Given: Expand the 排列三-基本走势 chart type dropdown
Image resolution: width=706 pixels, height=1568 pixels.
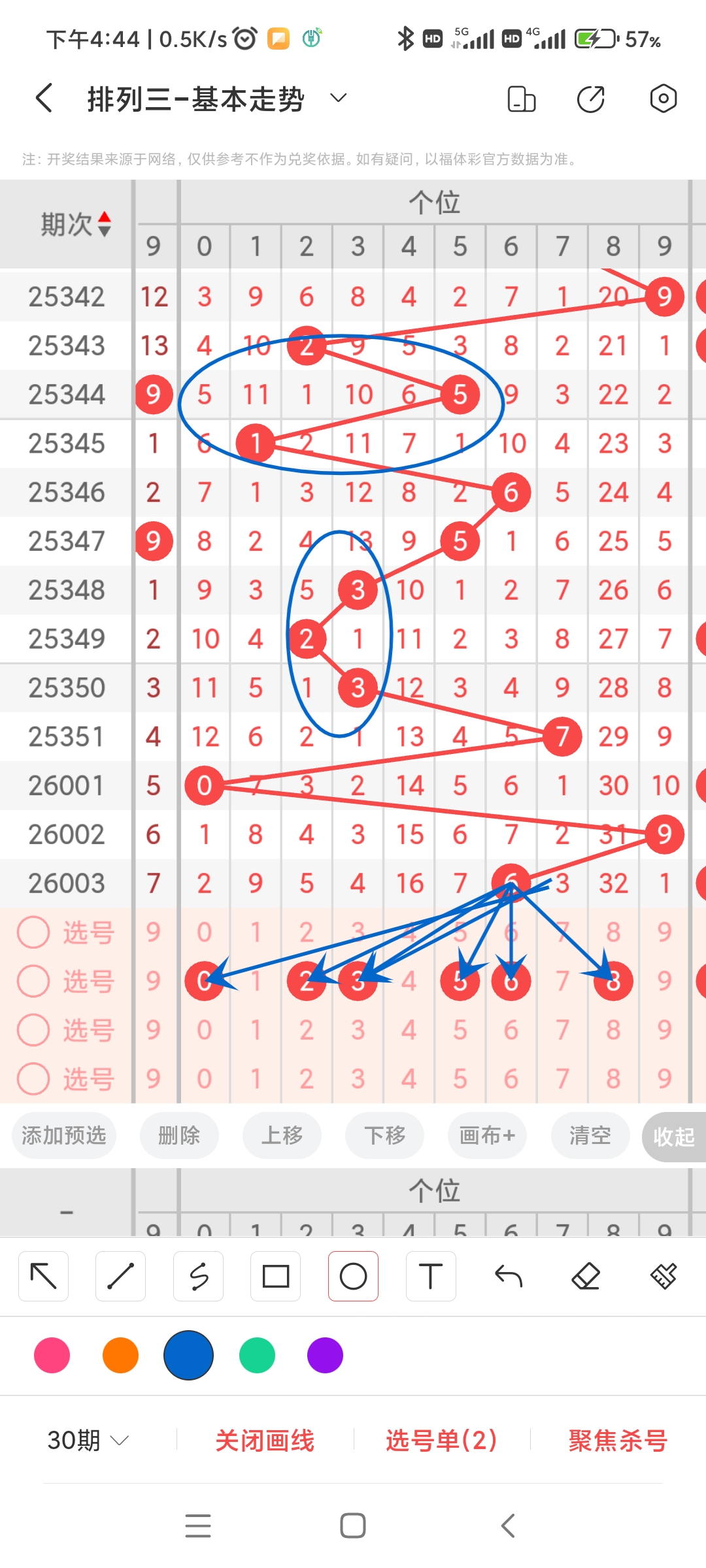Looking at the screenshot, I should pyautogui.click(x=338, y=99).
